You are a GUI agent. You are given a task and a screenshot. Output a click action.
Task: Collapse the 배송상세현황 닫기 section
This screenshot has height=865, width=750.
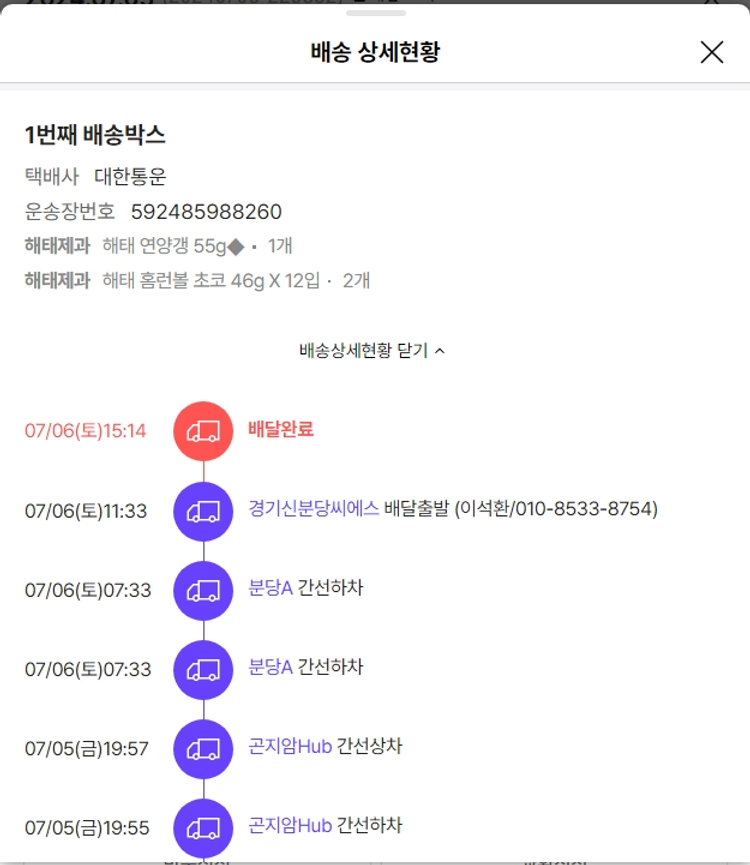coord(372,351)
